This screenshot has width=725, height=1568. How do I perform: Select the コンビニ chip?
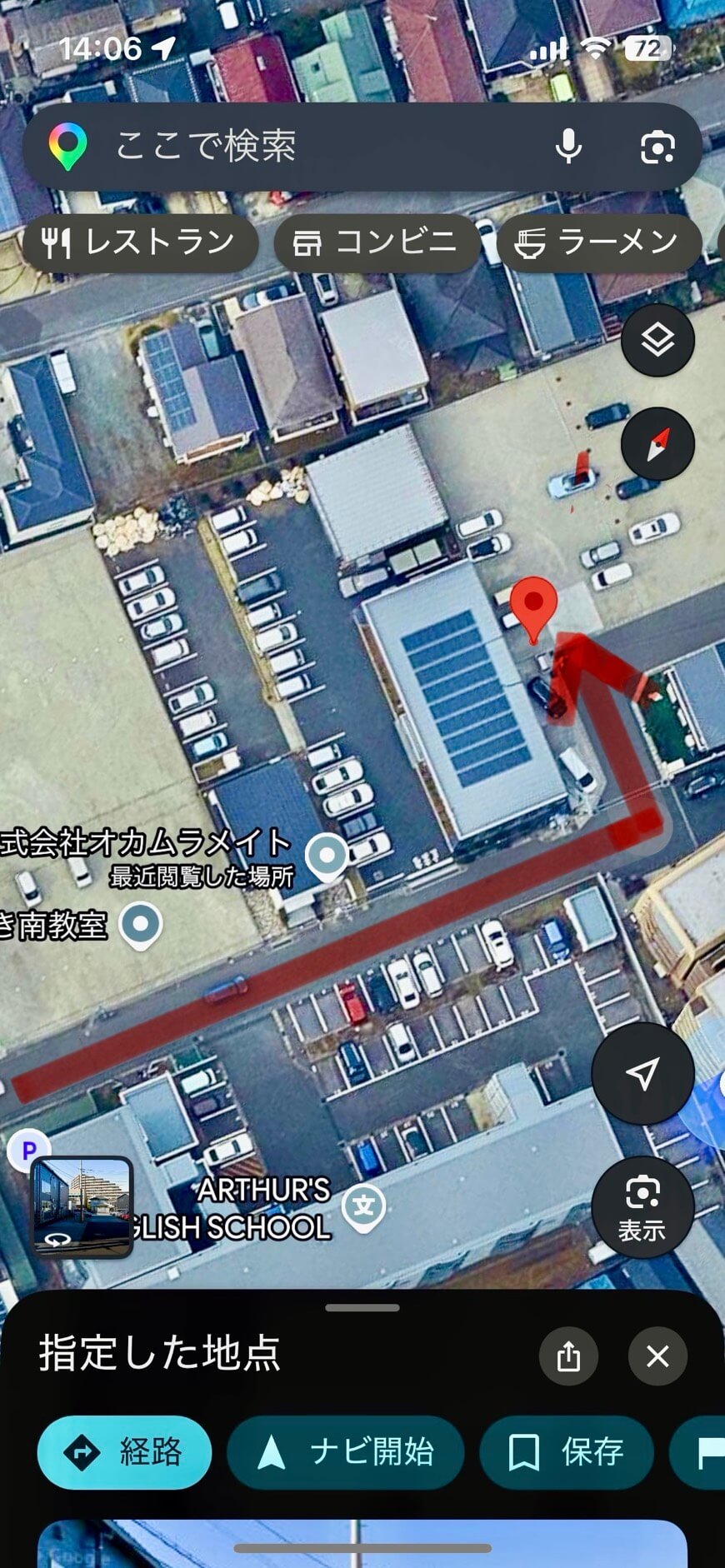click(376, 242)
